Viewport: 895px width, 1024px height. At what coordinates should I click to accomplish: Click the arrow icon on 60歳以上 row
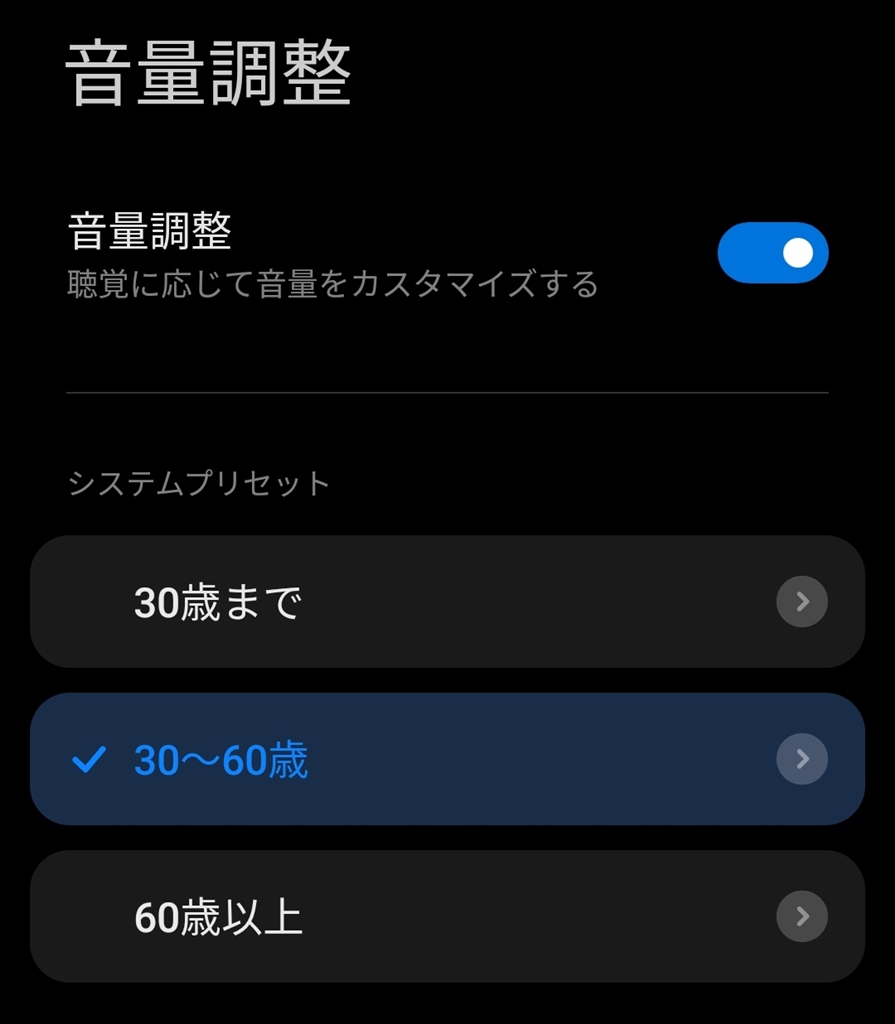801,916
